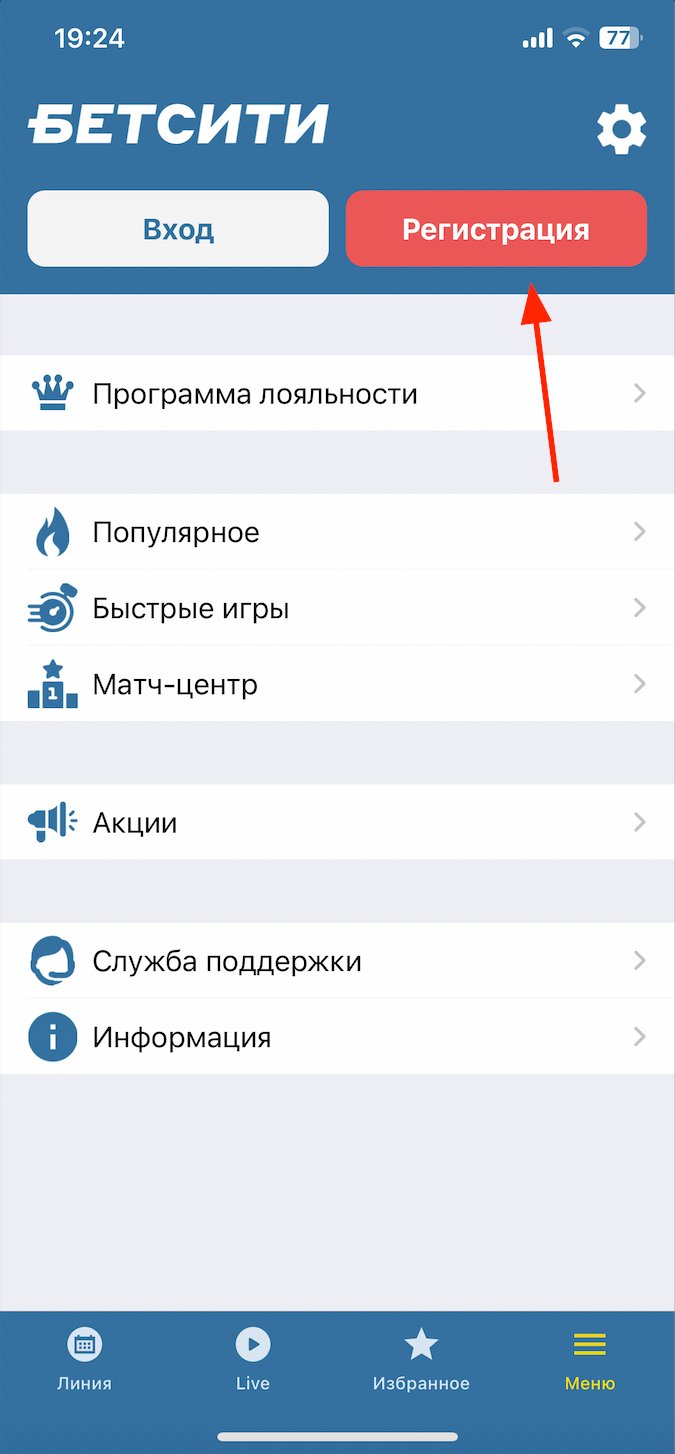Select the Меню tab

[x=590, y=1360]
